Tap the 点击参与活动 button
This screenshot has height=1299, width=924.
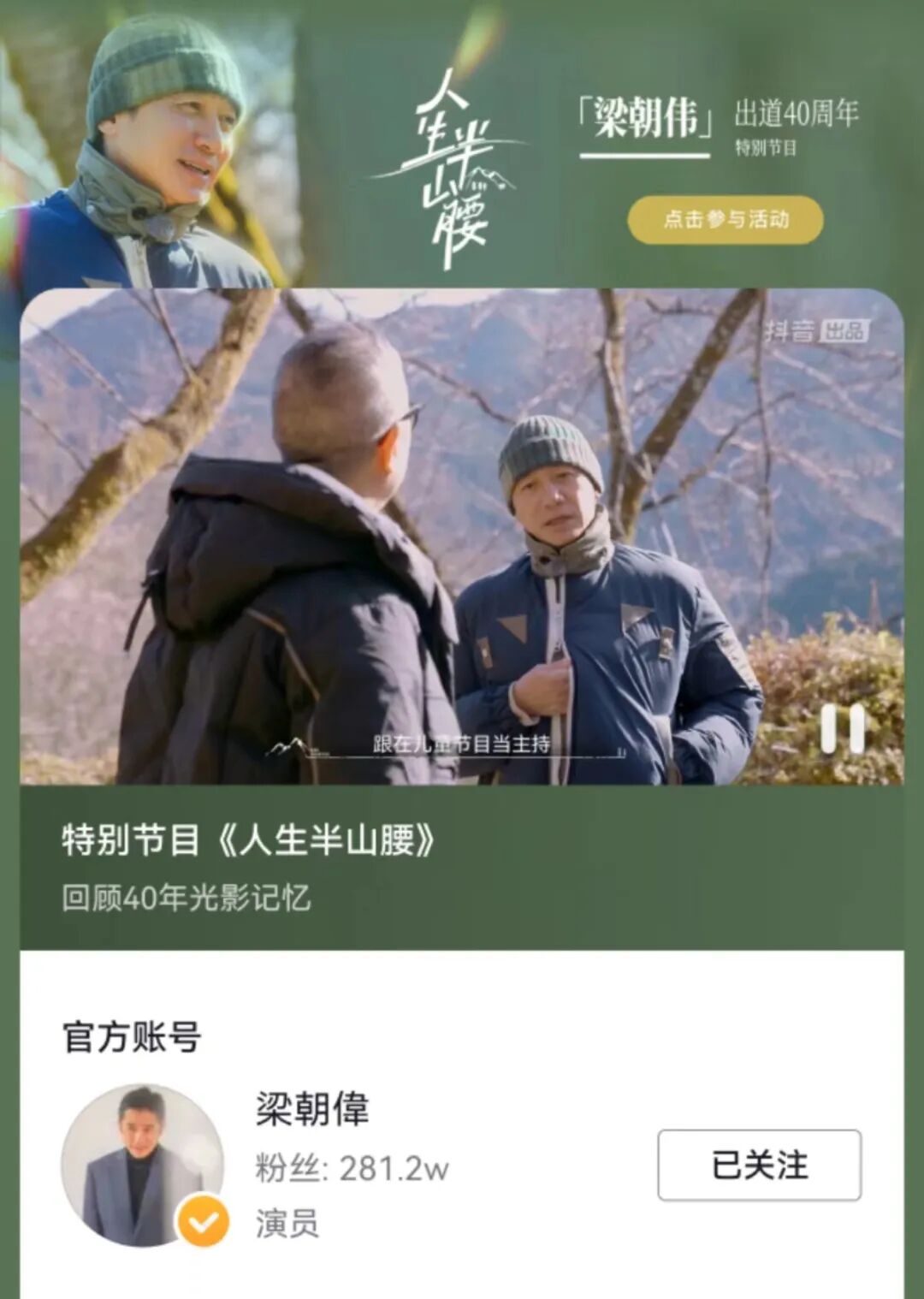click(x=726, y=220)
